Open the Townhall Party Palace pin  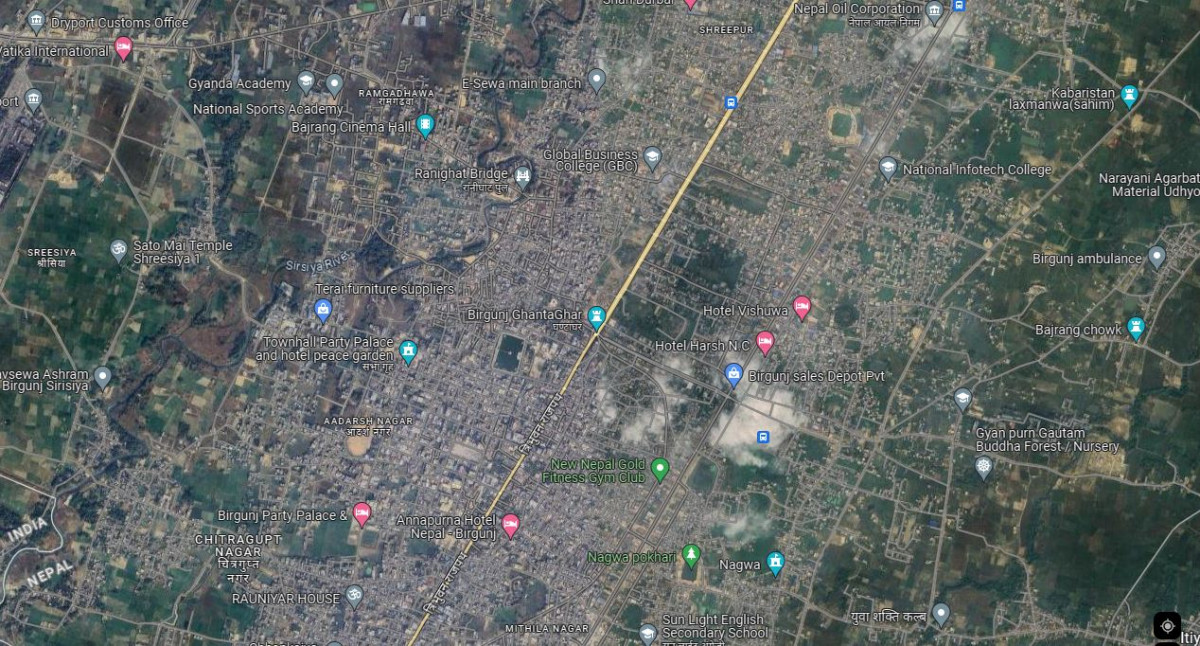407,350
